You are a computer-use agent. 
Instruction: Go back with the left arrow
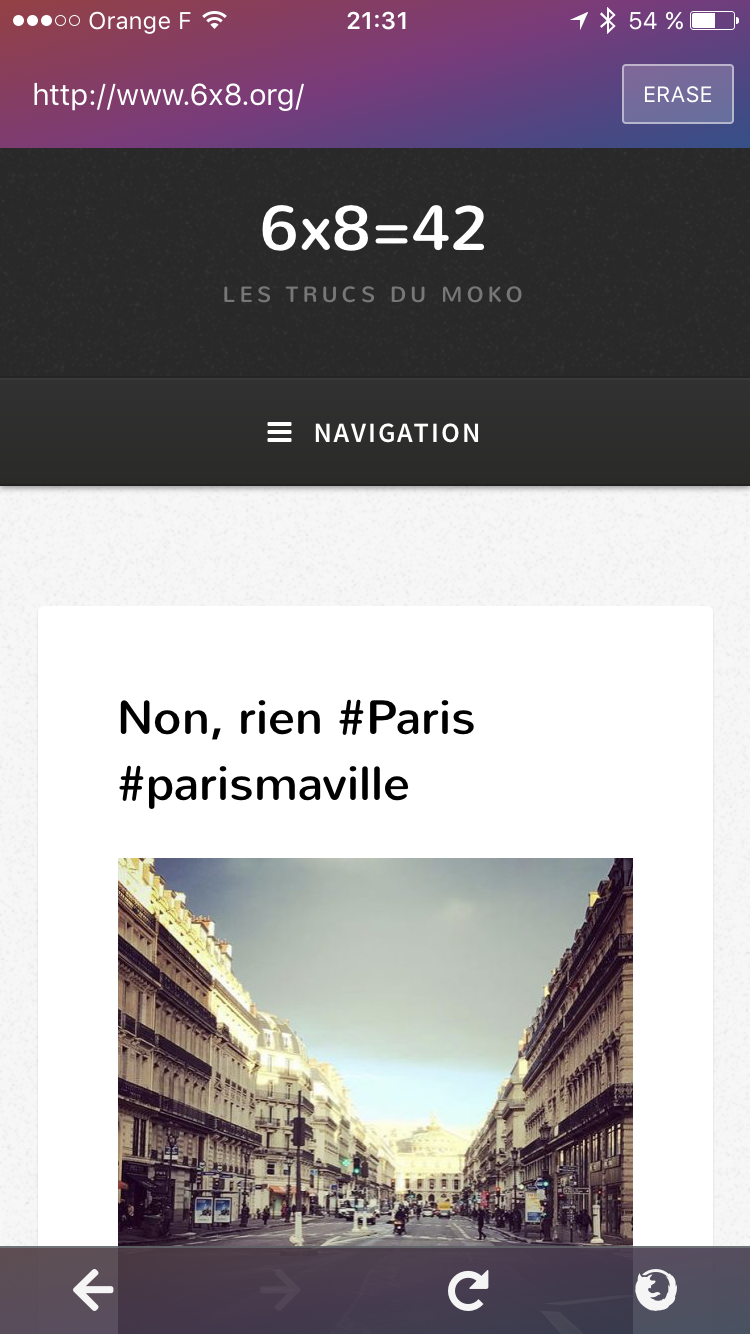tap(93, 1290)
